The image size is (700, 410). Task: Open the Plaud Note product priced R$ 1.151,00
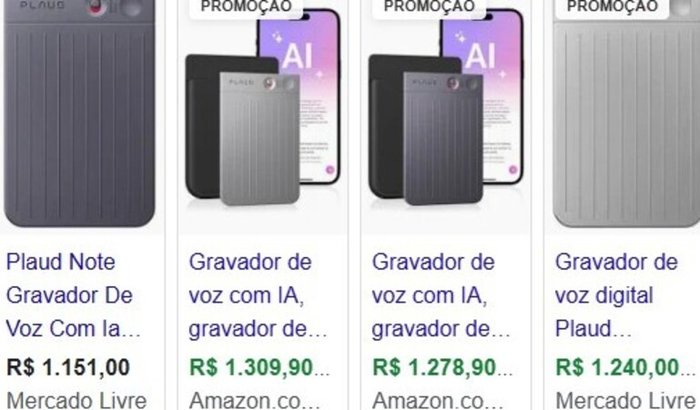point(74,296)
